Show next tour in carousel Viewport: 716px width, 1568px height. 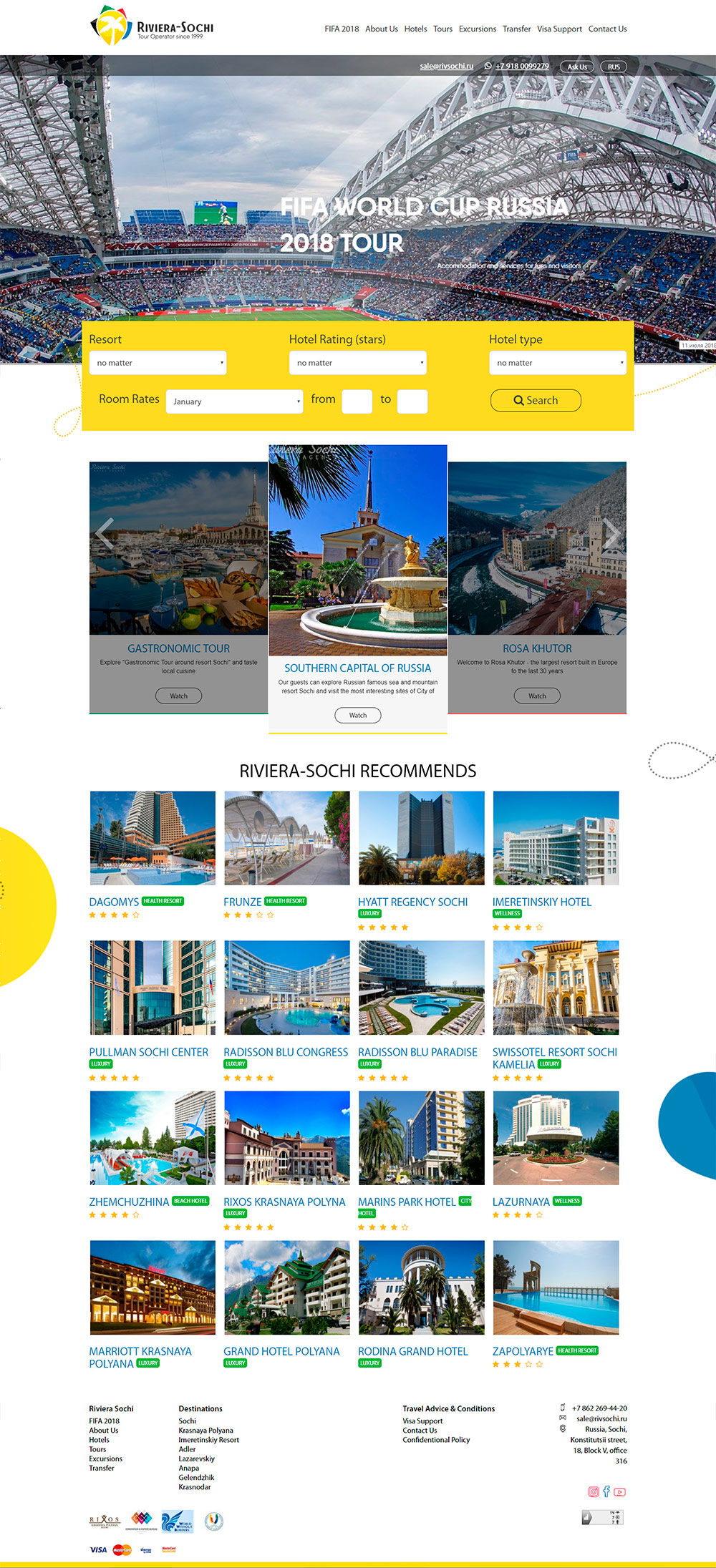(611, 533)
